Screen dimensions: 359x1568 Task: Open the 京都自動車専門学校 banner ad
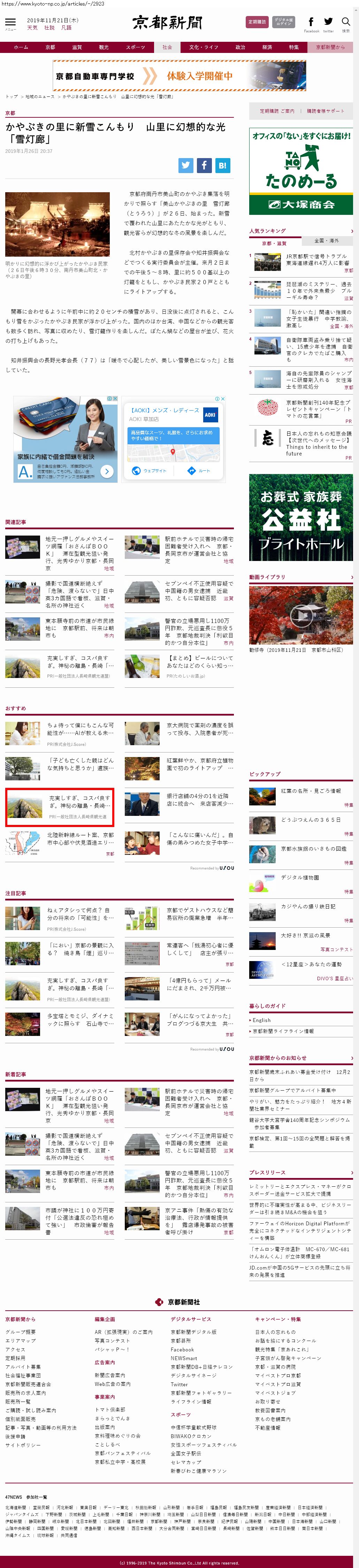click(179, 76)
